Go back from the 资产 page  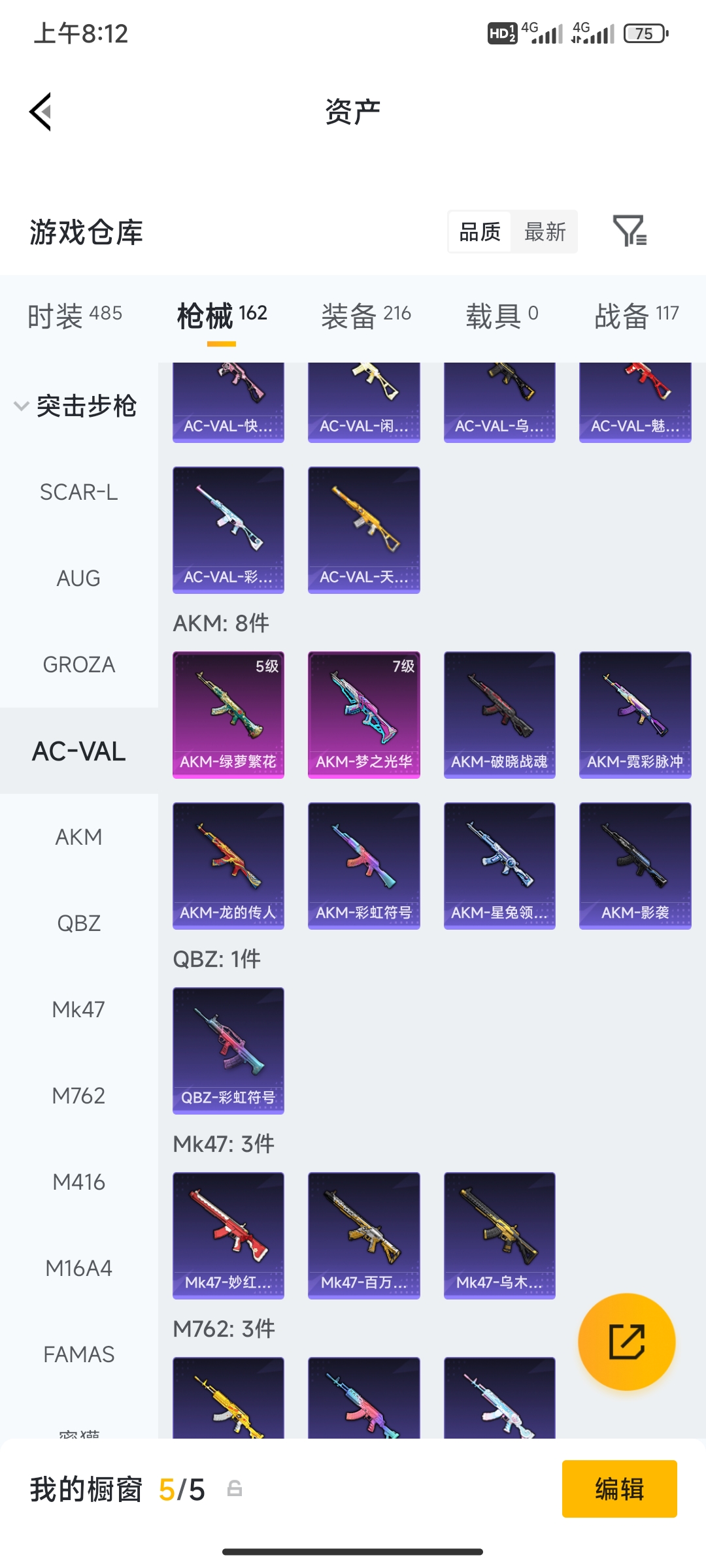(x=41, y=112)
